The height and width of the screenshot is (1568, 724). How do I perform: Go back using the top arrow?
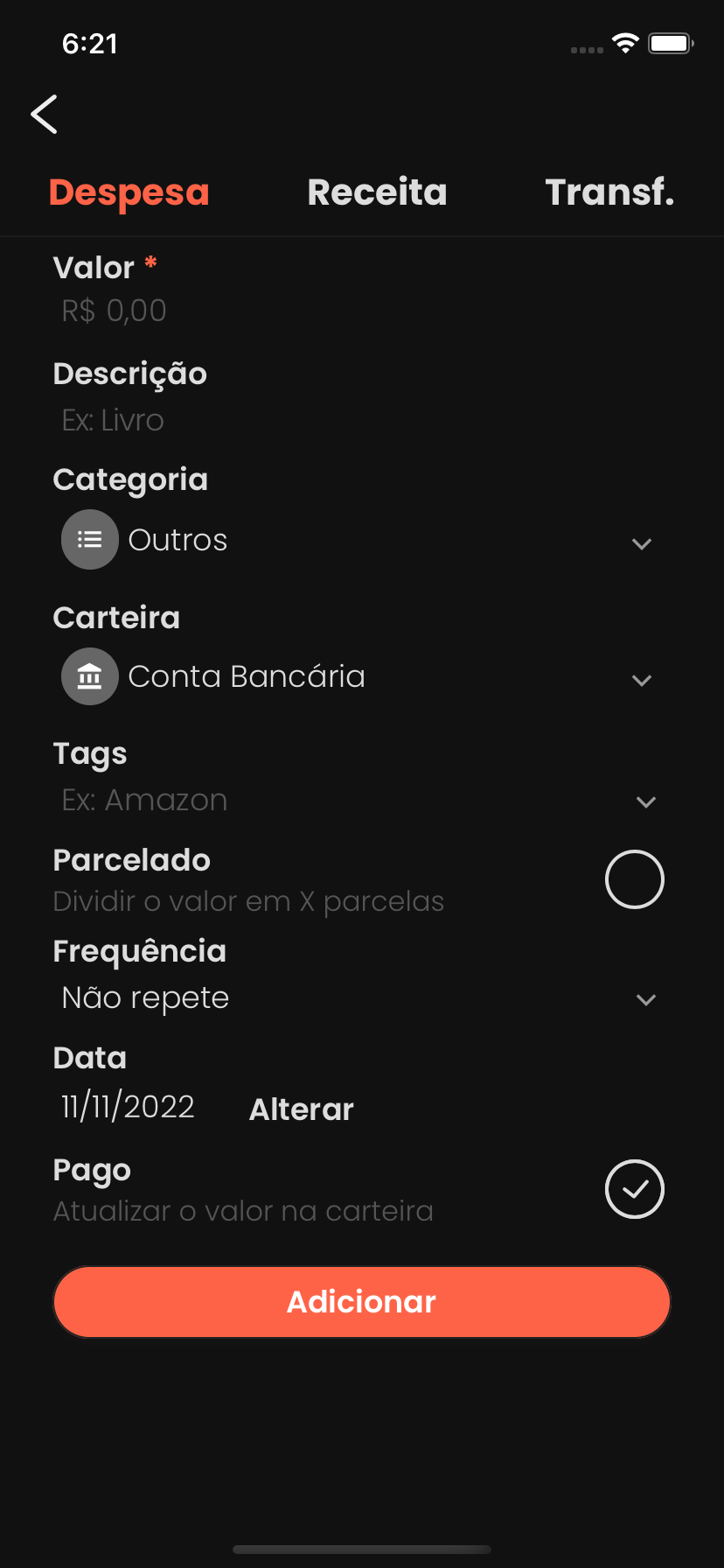44,114
